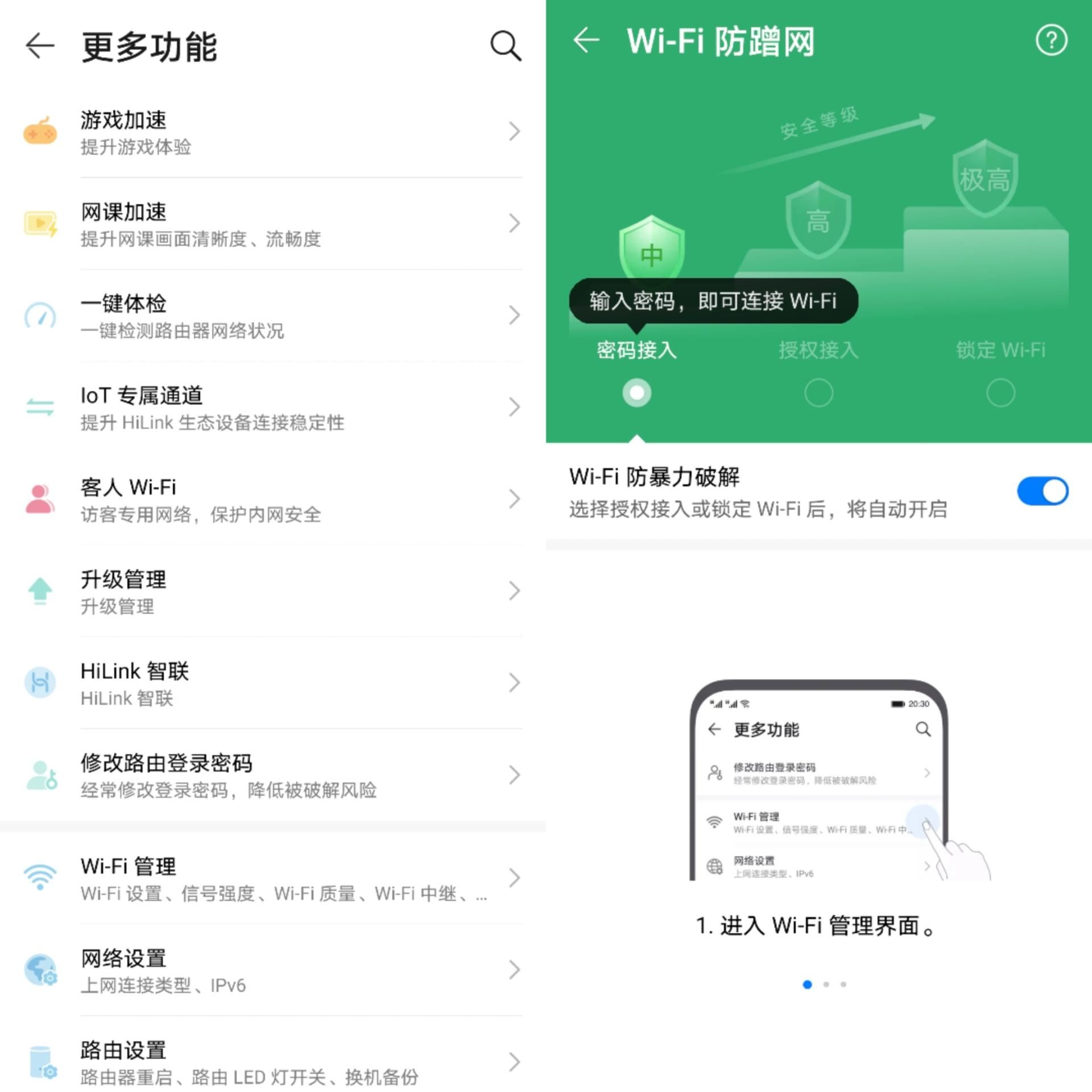The width and height of the screenshot is (1092, 1092).
Task: Select 授权接入 mode
Action: (818, 392)
